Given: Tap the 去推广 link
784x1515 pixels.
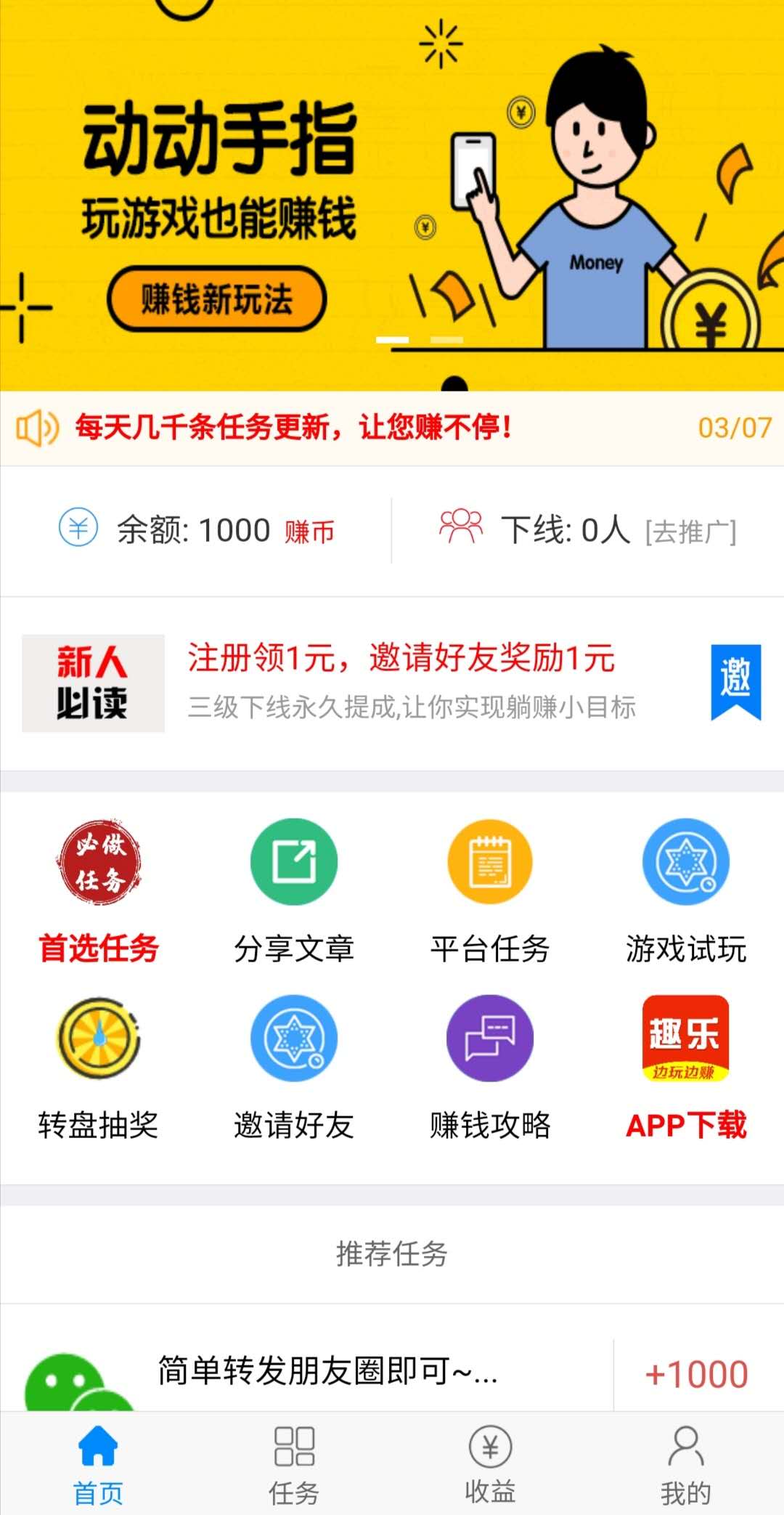Looking at the screenshot, I should (x=690, y=532).
